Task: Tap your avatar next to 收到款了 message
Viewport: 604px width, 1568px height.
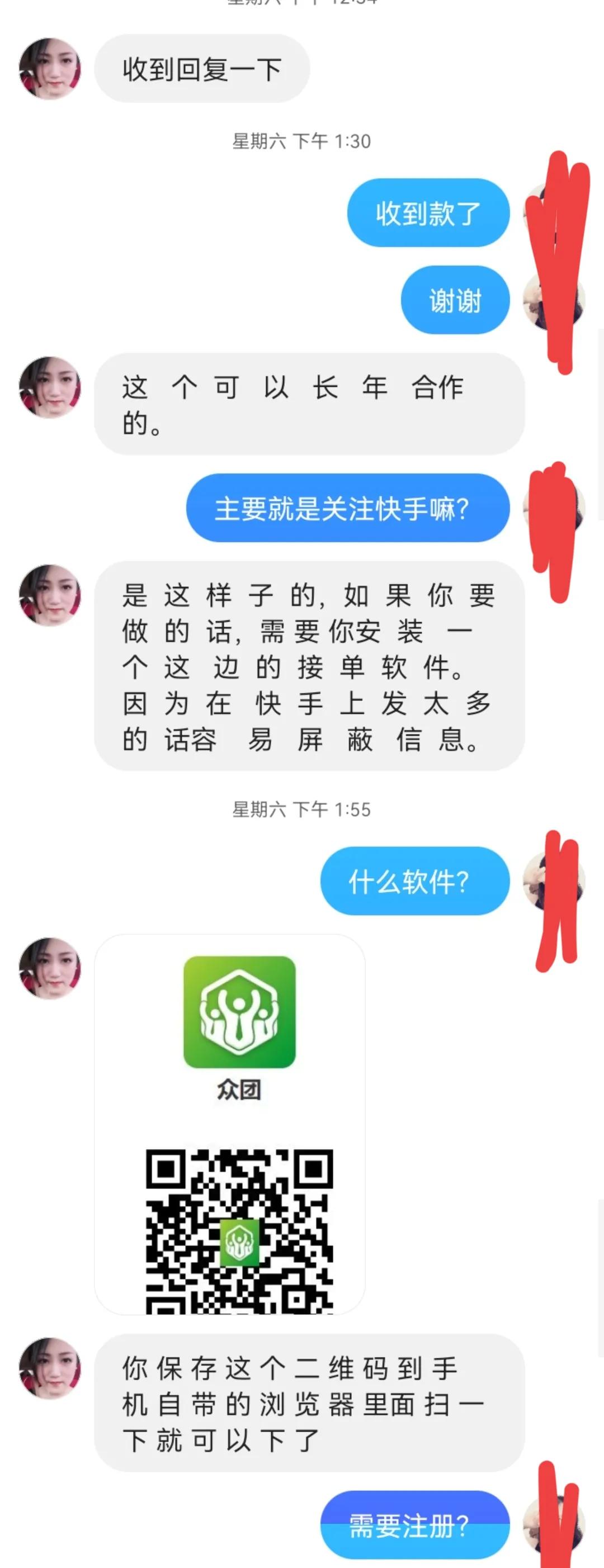Action: click(x=554, y=213)
